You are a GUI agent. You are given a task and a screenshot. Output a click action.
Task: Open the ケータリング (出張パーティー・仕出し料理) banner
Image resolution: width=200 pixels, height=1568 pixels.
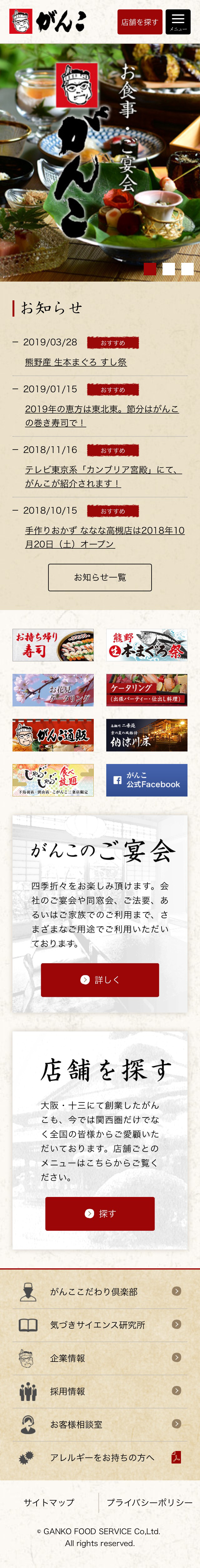147,690
